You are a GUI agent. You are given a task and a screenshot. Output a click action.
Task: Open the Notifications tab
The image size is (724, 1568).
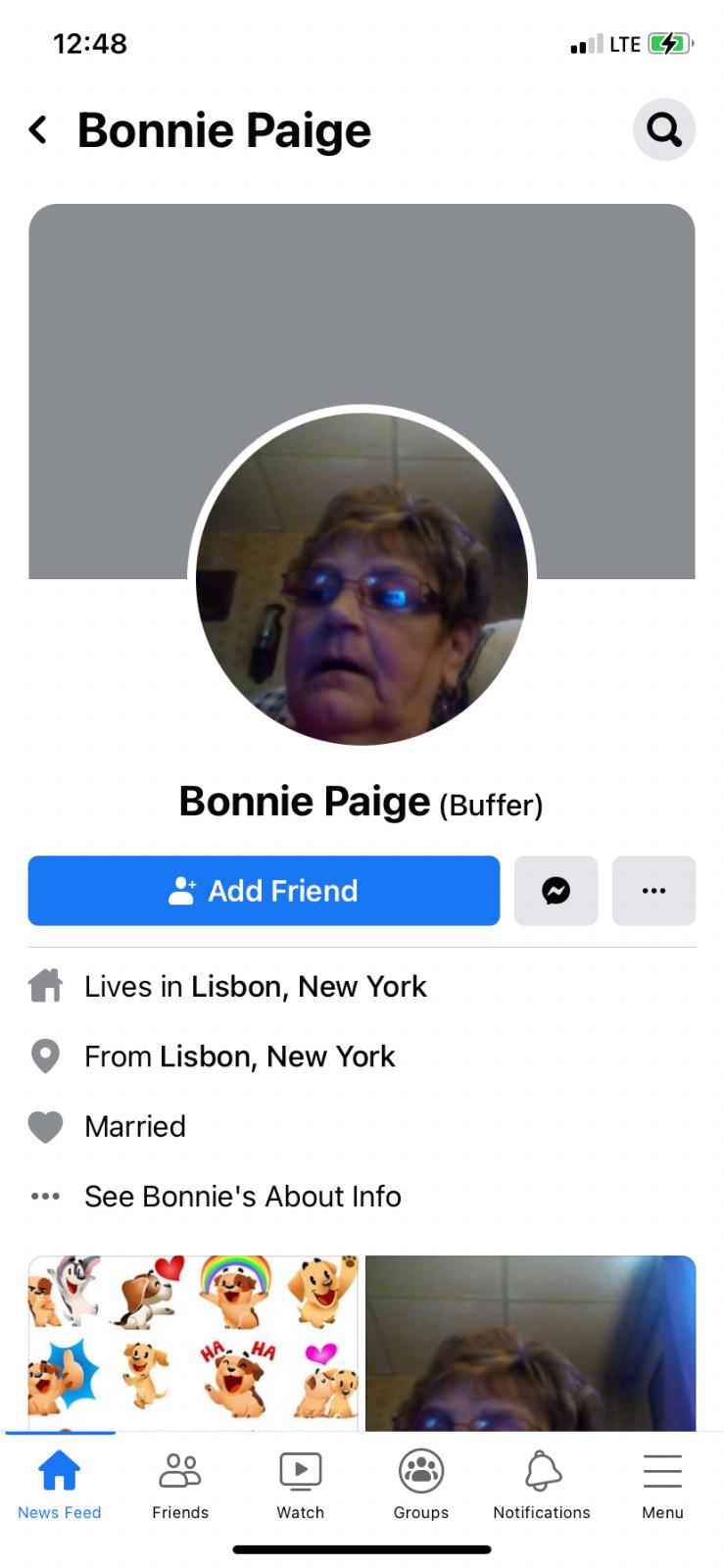tap(542, 1484)
